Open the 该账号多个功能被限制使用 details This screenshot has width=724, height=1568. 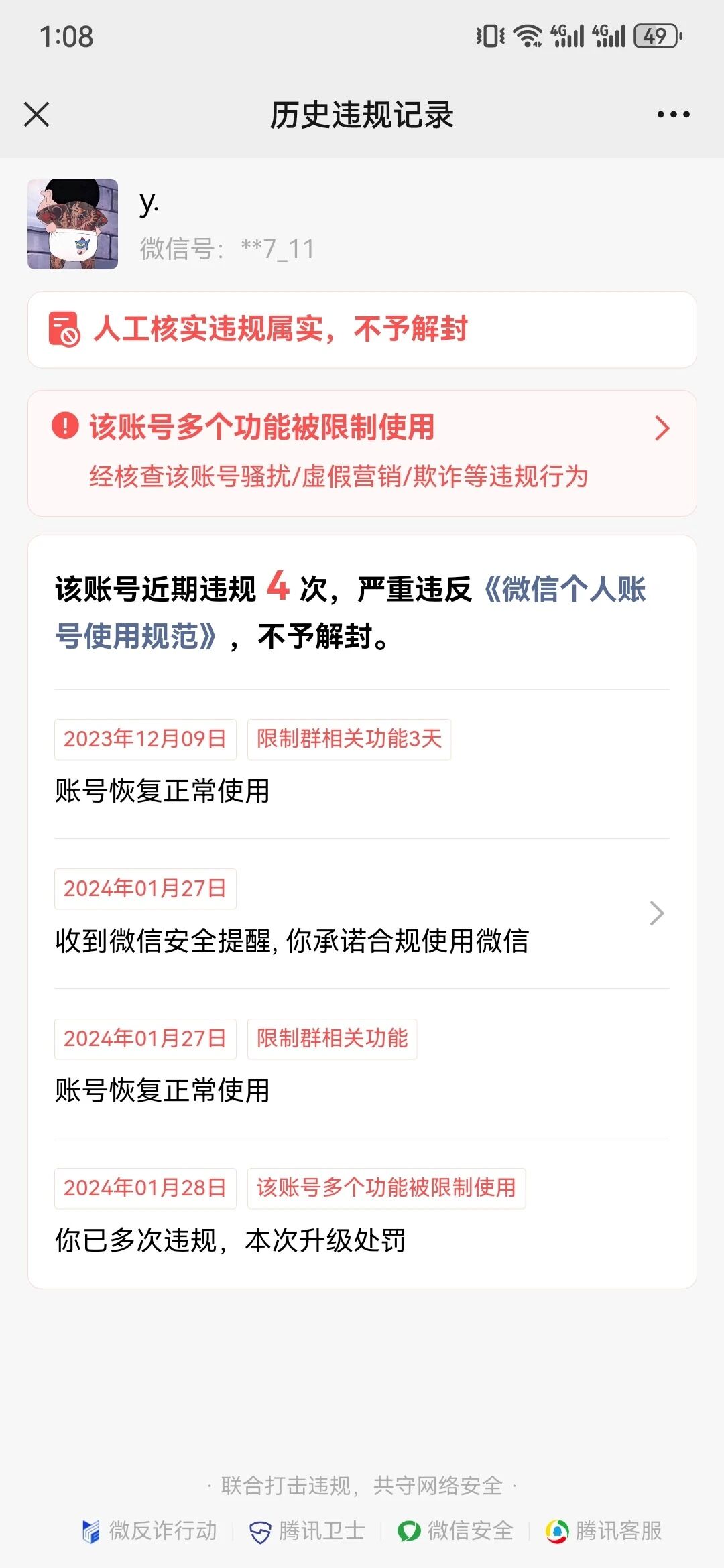pos(362,453)
